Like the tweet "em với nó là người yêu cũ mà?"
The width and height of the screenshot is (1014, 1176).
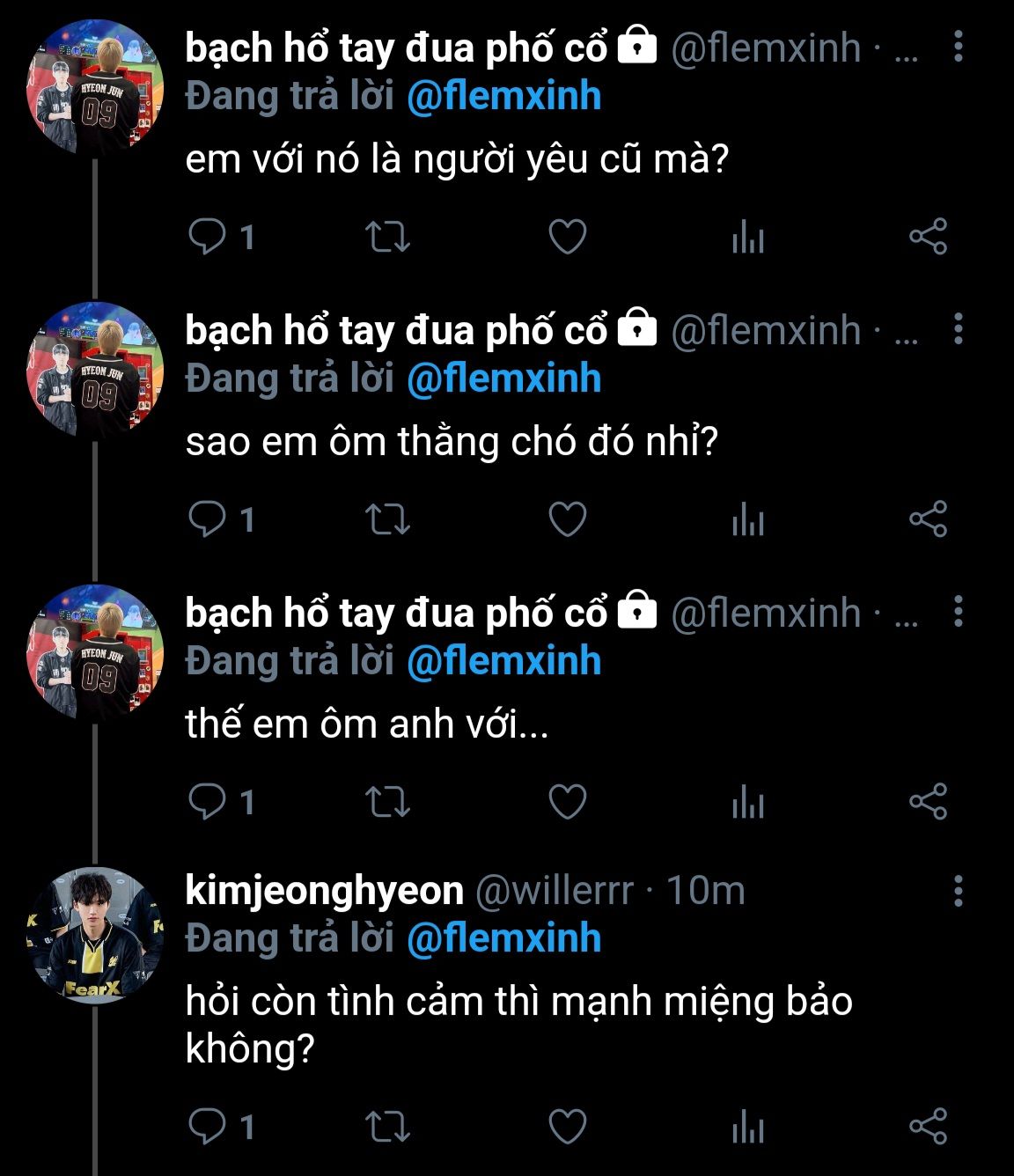pyautogui.click(x=567, y=237)
